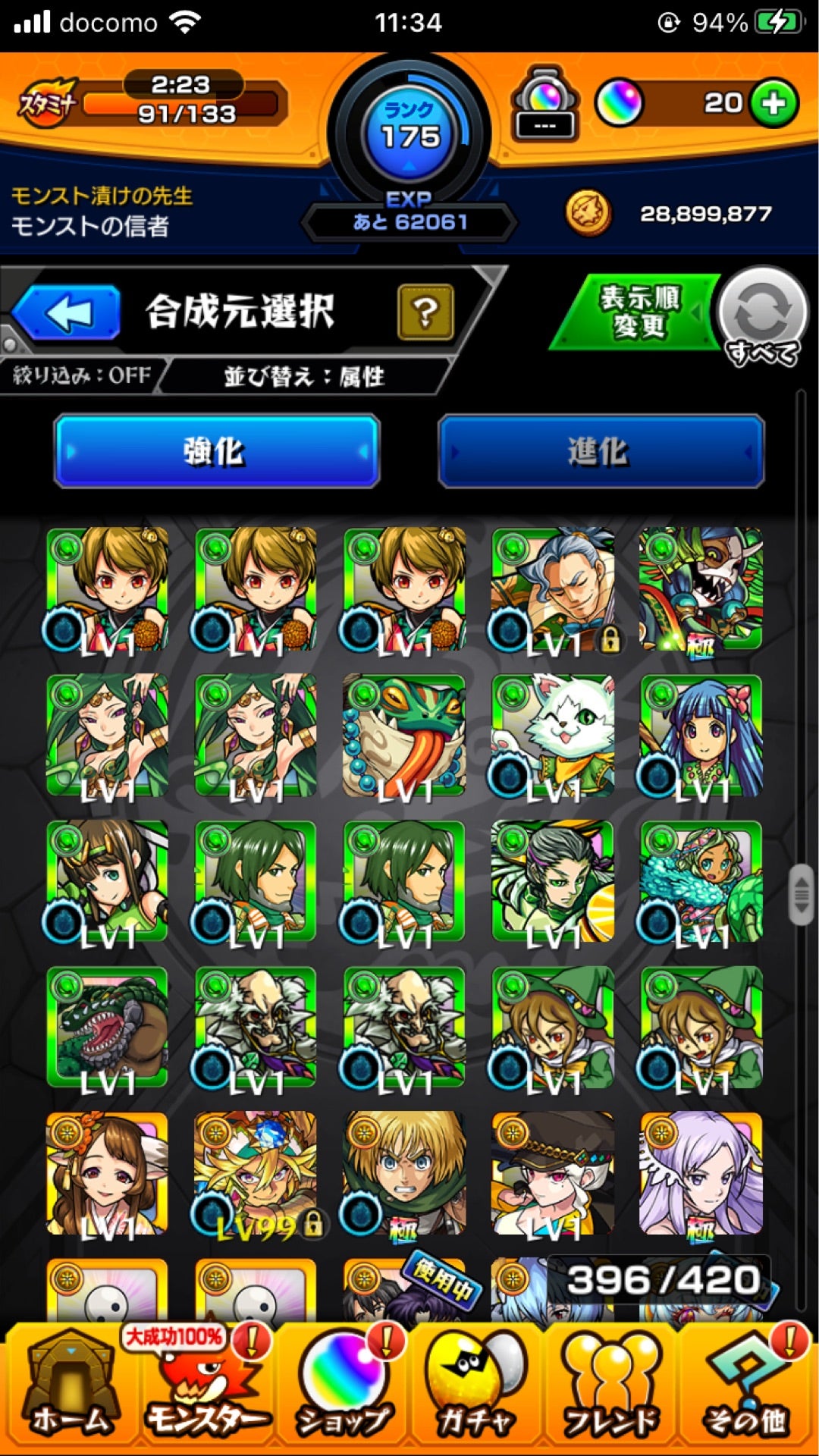819x1456 pixels.
Task: Switch to the 強化 (Strengthen) tab
Action: coord(216,450)
